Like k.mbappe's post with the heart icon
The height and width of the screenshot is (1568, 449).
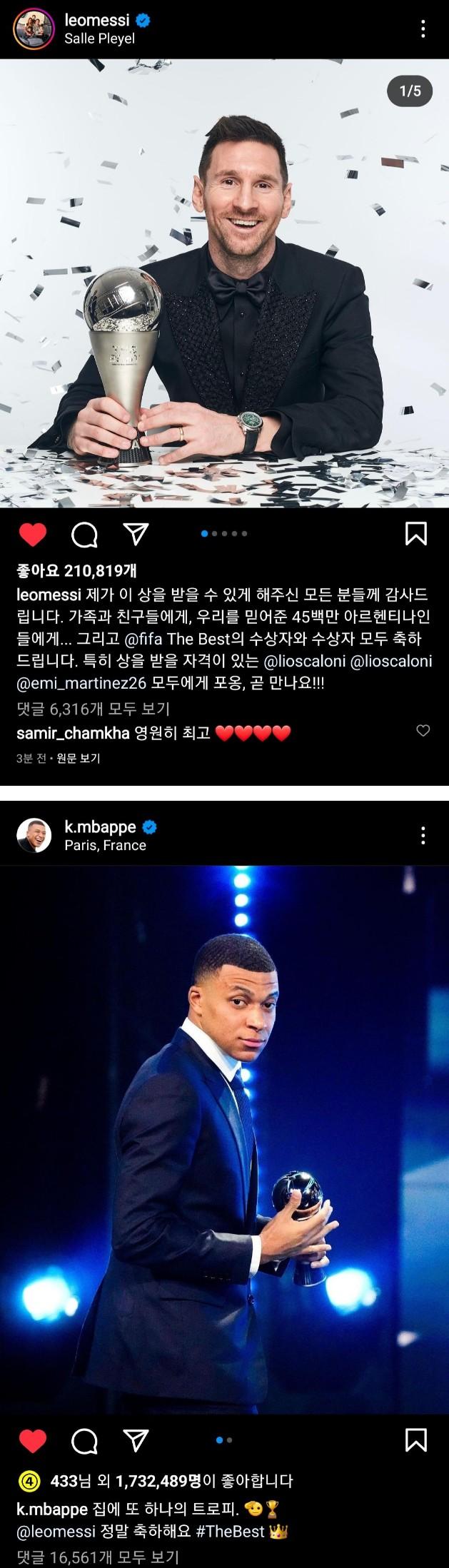(x=32, y=1440)
